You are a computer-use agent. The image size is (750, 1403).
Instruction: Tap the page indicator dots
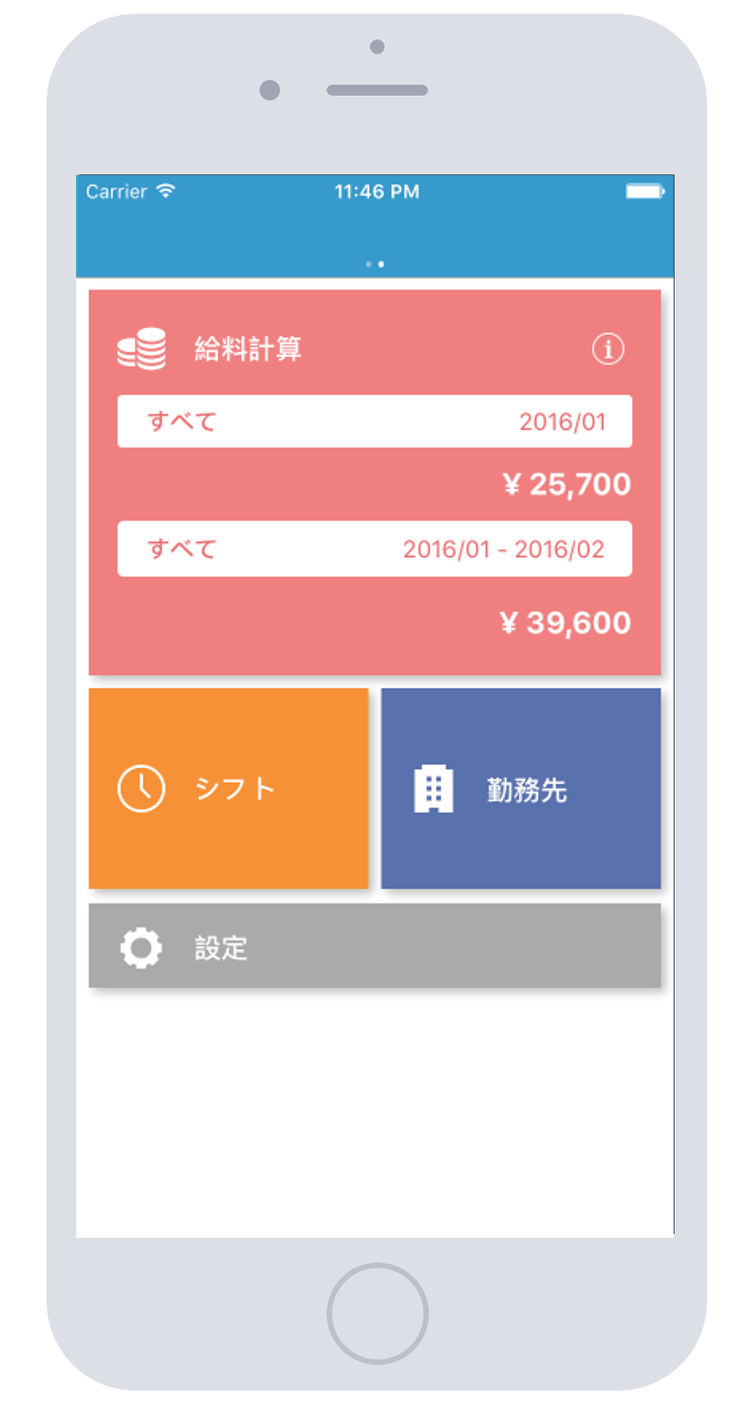[375, 264]
